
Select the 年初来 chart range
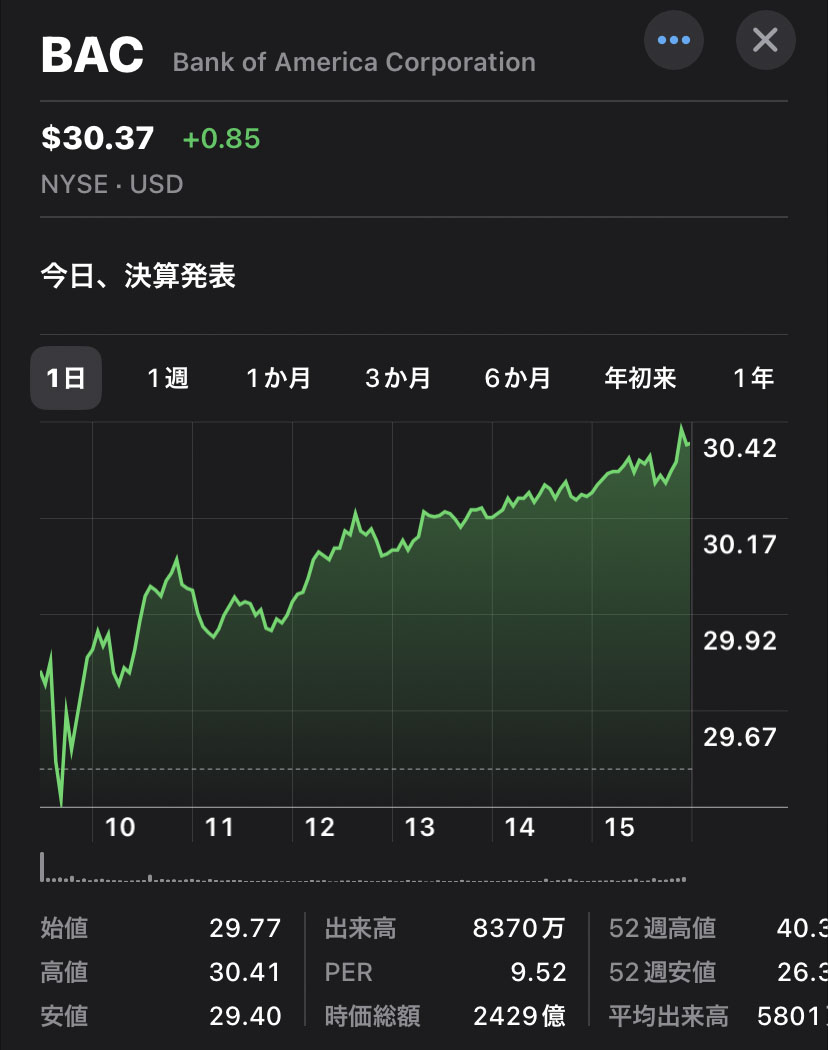[641, 378]
